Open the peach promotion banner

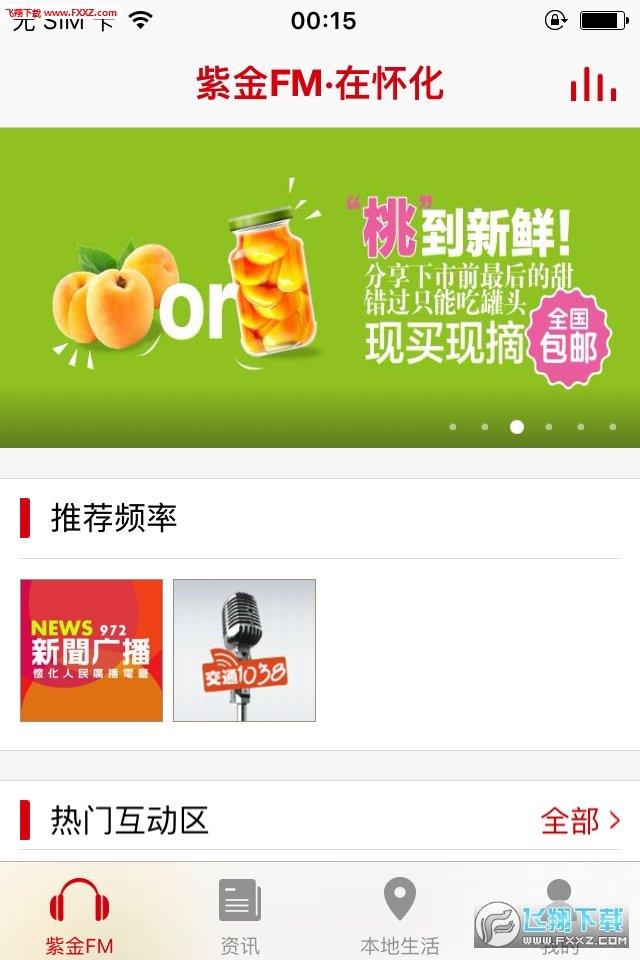click(320, 287)
